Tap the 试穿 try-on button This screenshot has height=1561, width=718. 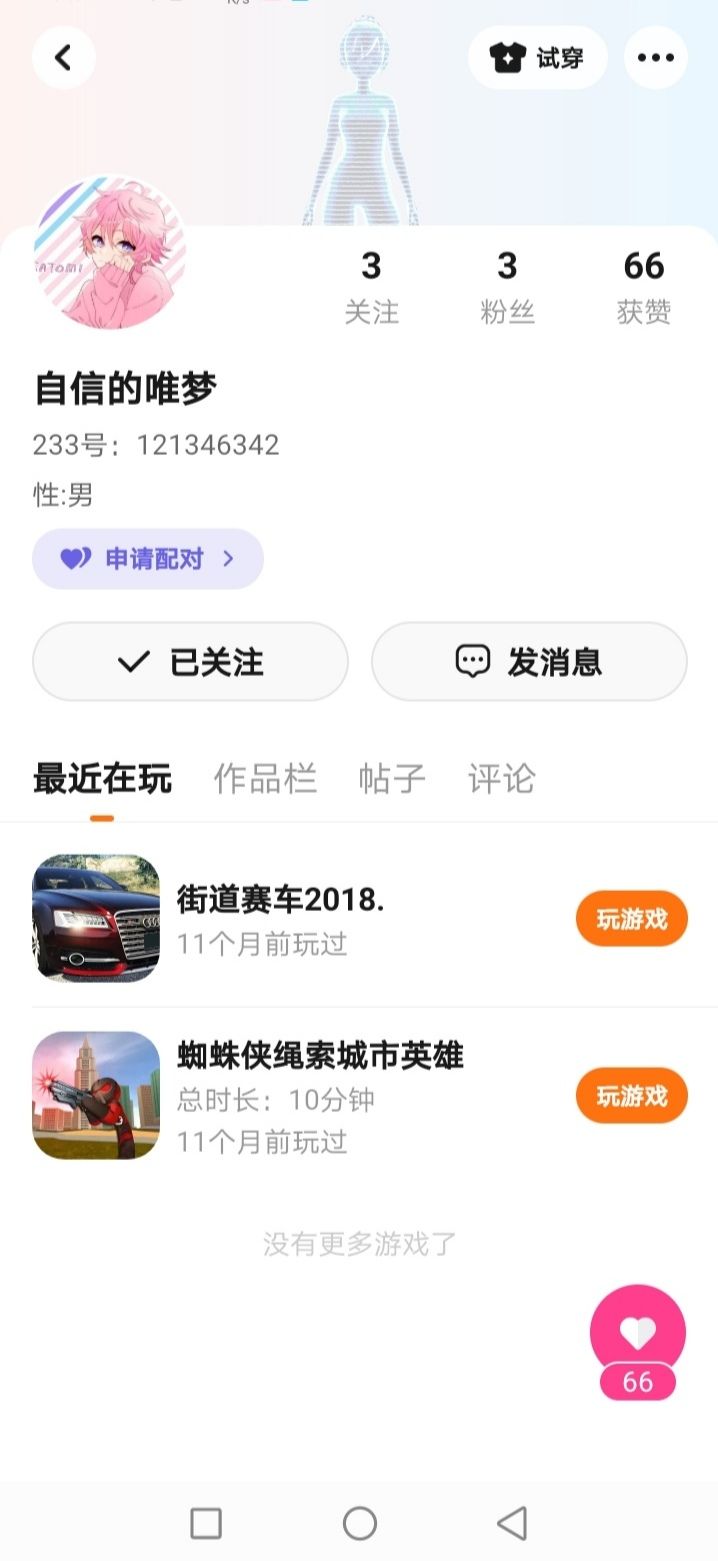(538, 58)
